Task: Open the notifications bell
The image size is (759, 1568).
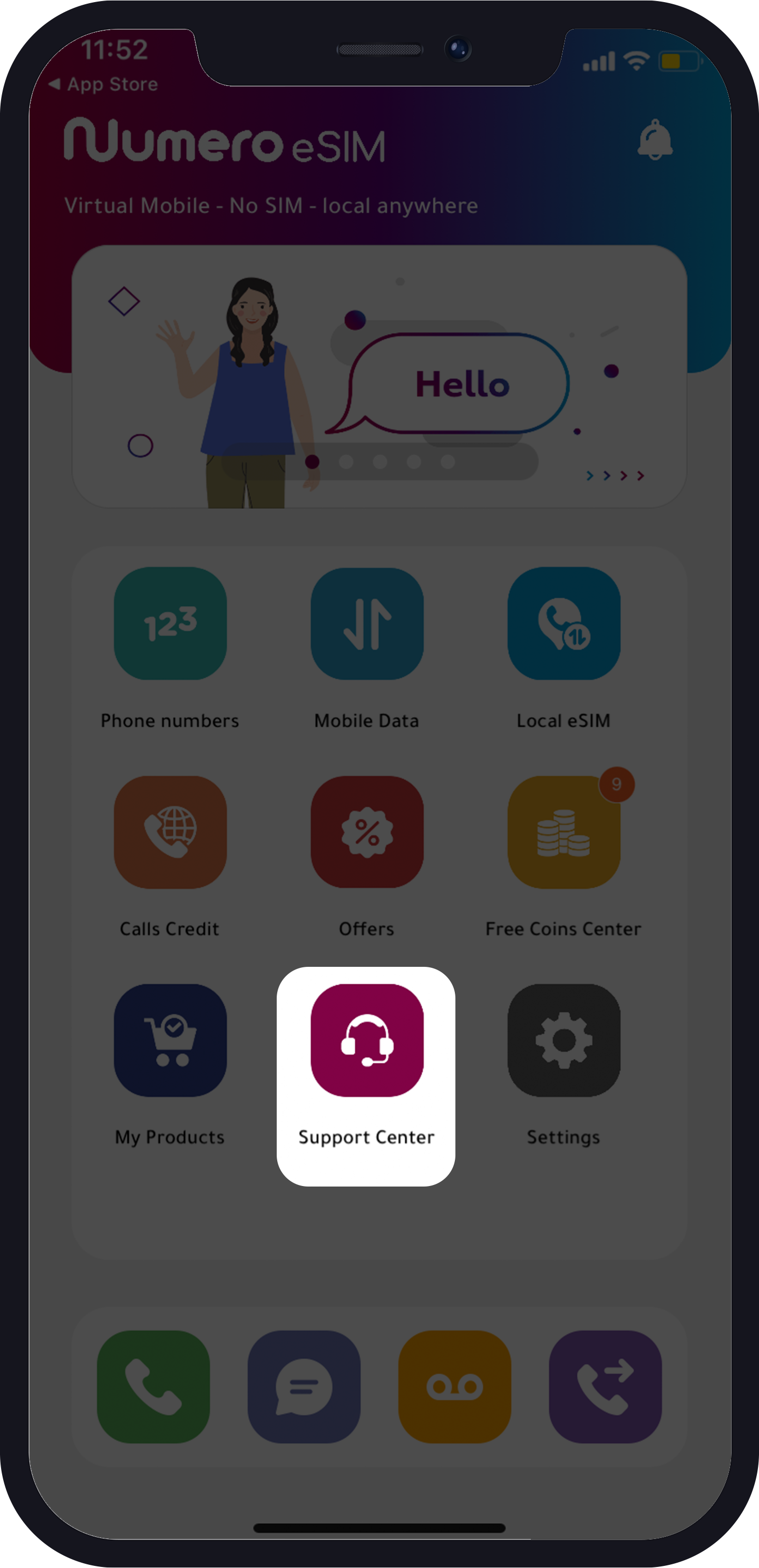Action: [655, 140]
